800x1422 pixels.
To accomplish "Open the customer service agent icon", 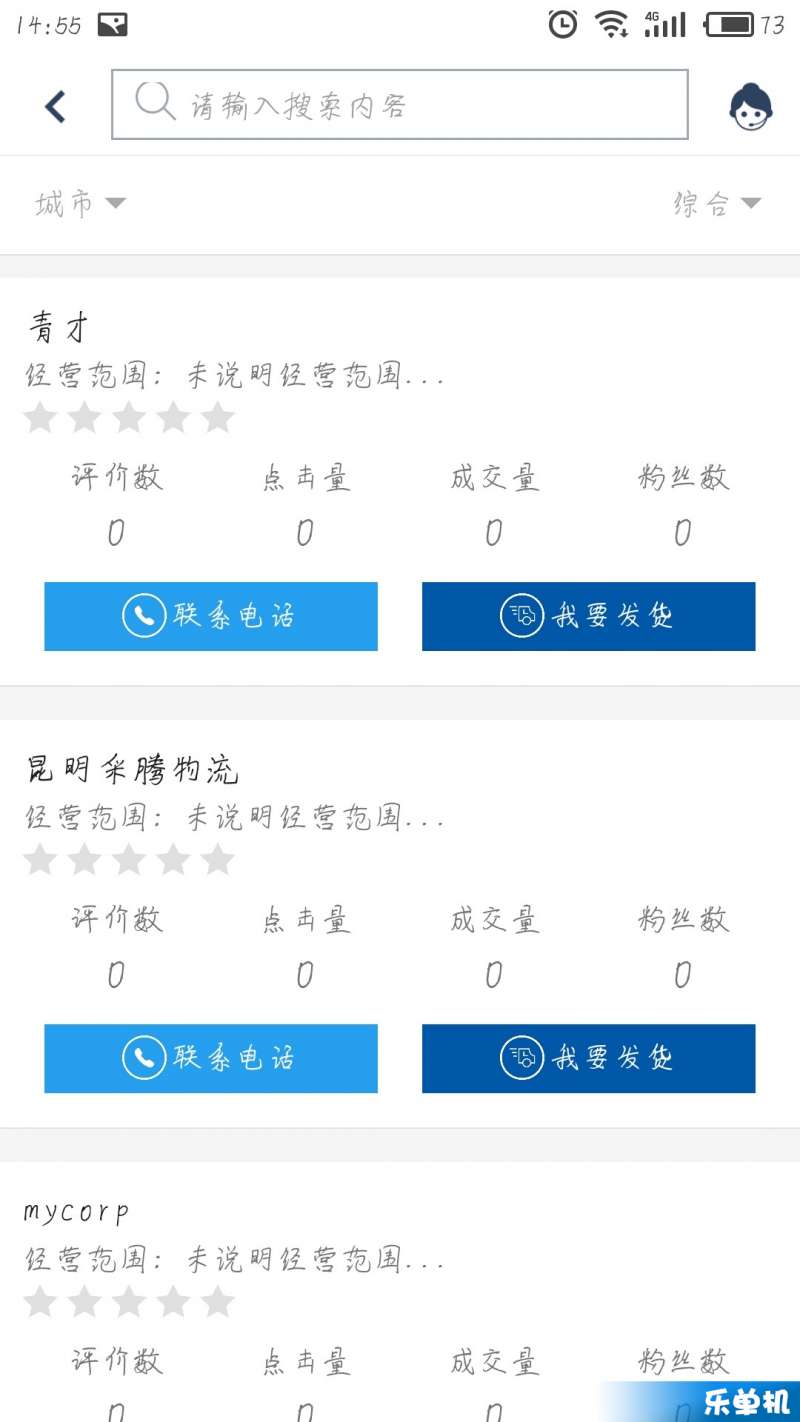I will coord(750,106).
